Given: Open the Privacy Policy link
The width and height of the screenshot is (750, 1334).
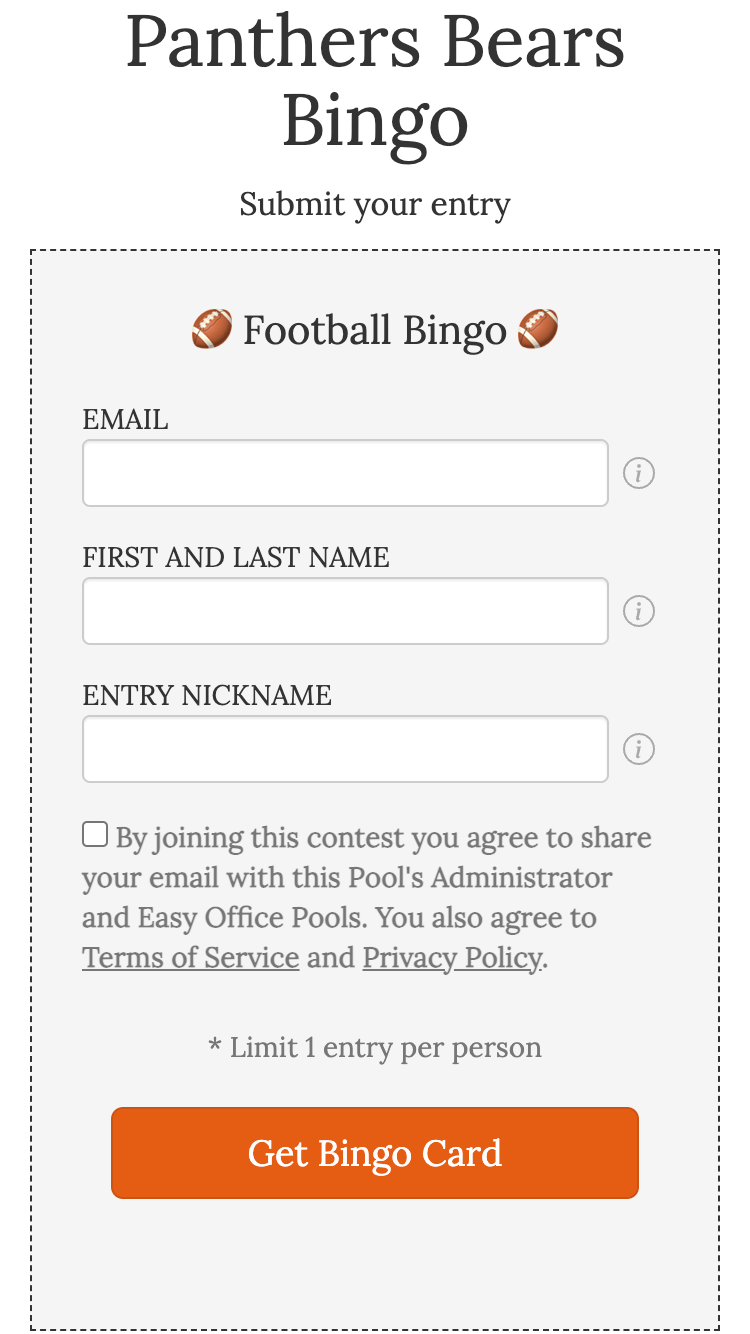Looking at the screenshot, I should coord(451,957).
